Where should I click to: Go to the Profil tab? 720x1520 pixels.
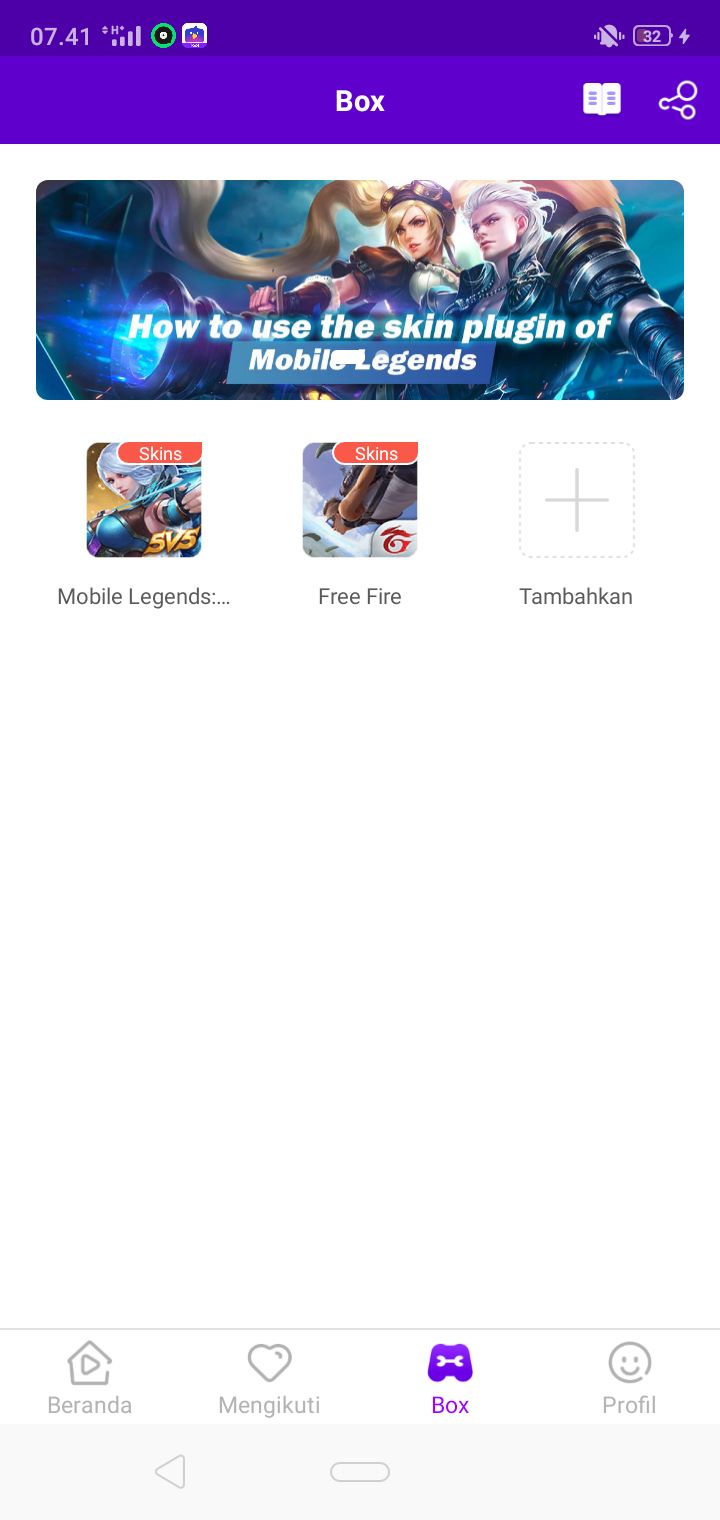click(x=629, y=1378)
